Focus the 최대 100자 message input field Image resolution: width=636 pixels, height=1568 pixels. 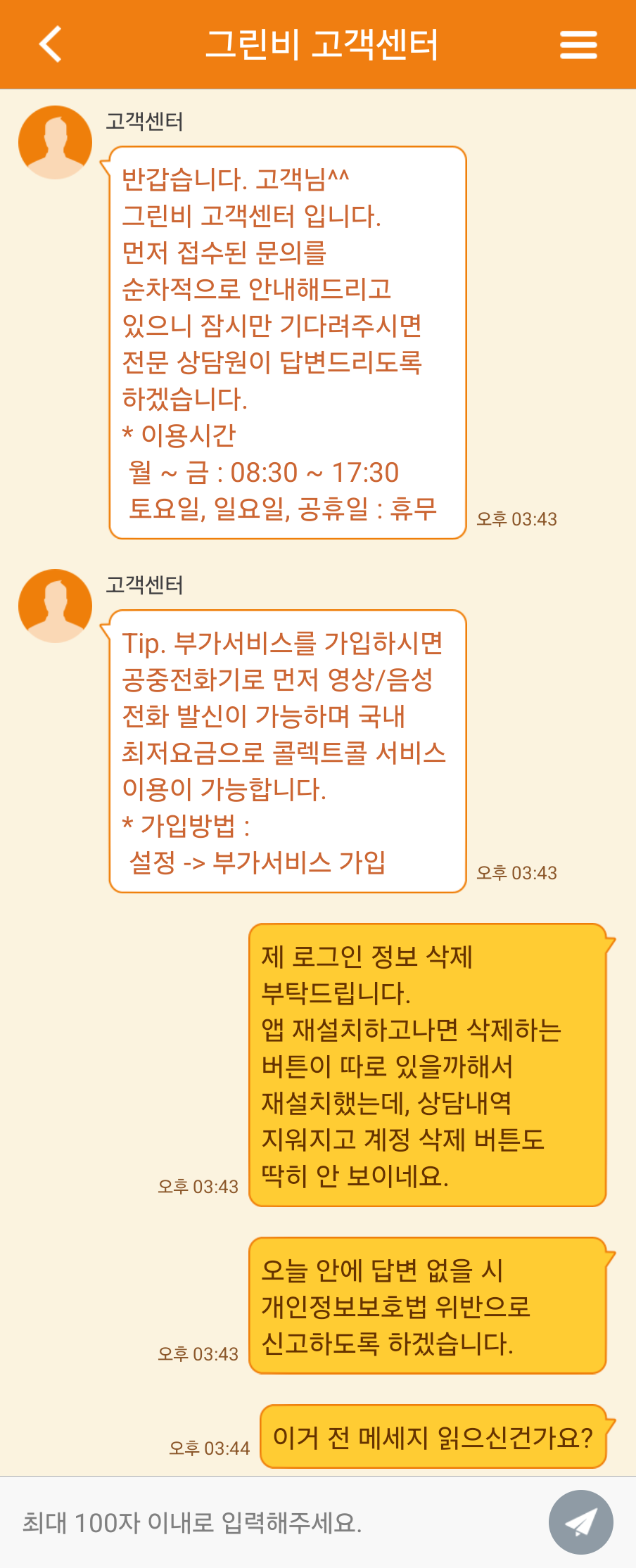point(274,1523)
